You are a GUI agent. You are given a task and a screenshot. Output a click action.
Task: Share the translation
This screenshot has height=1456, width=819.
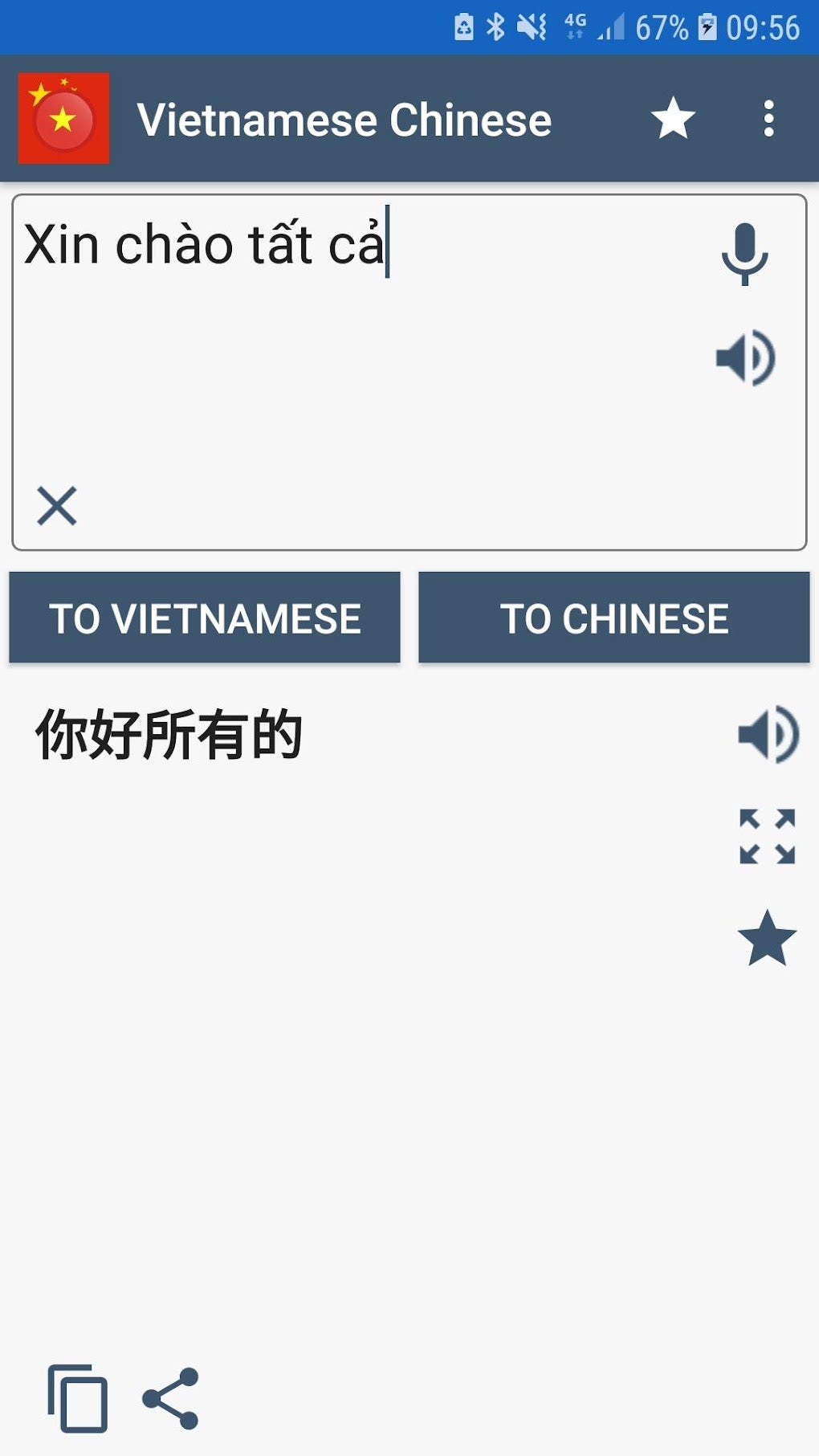coord(170,1398)
